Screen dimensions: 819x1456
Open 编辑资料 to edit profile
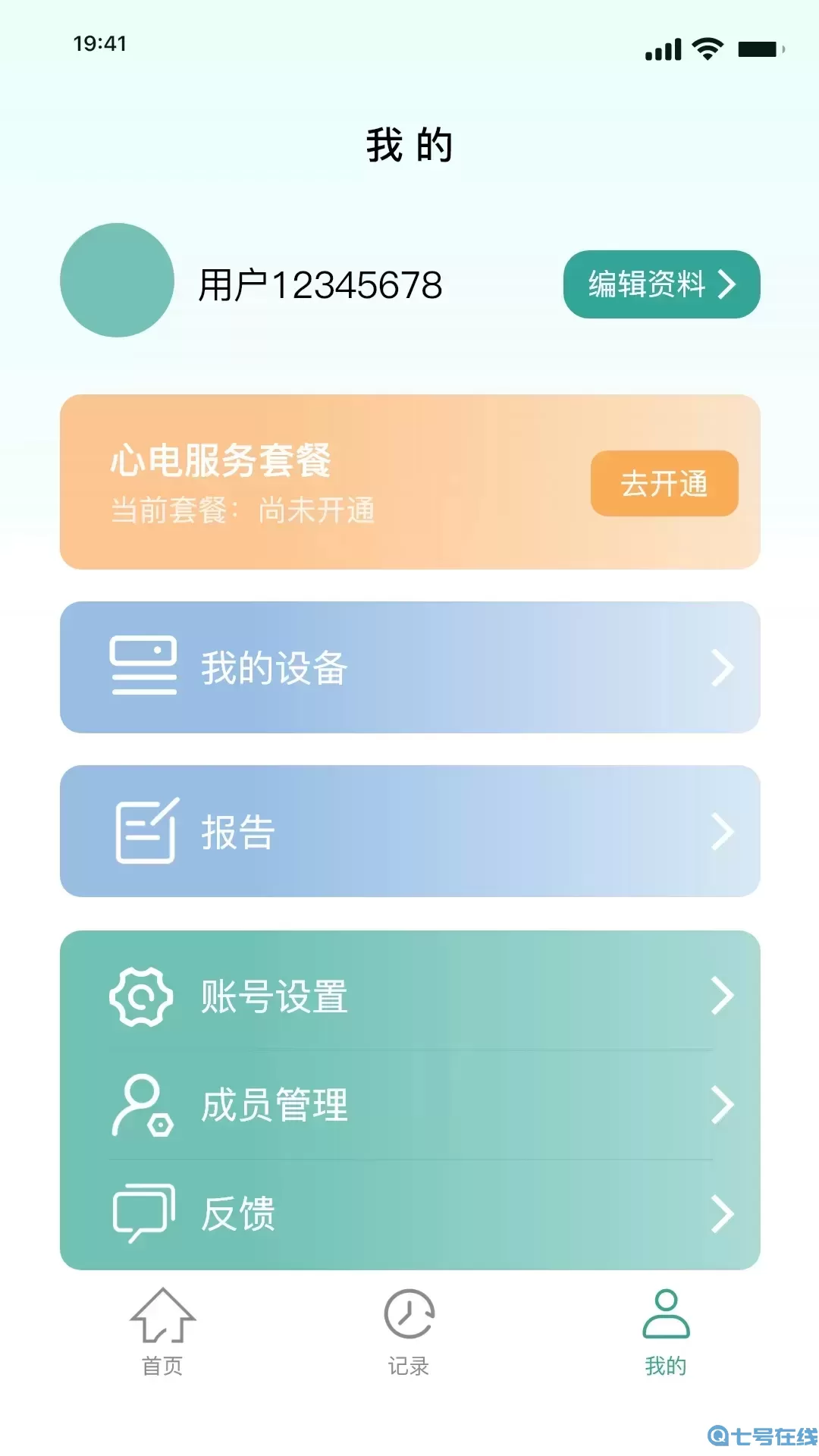(x=661, y=284)
